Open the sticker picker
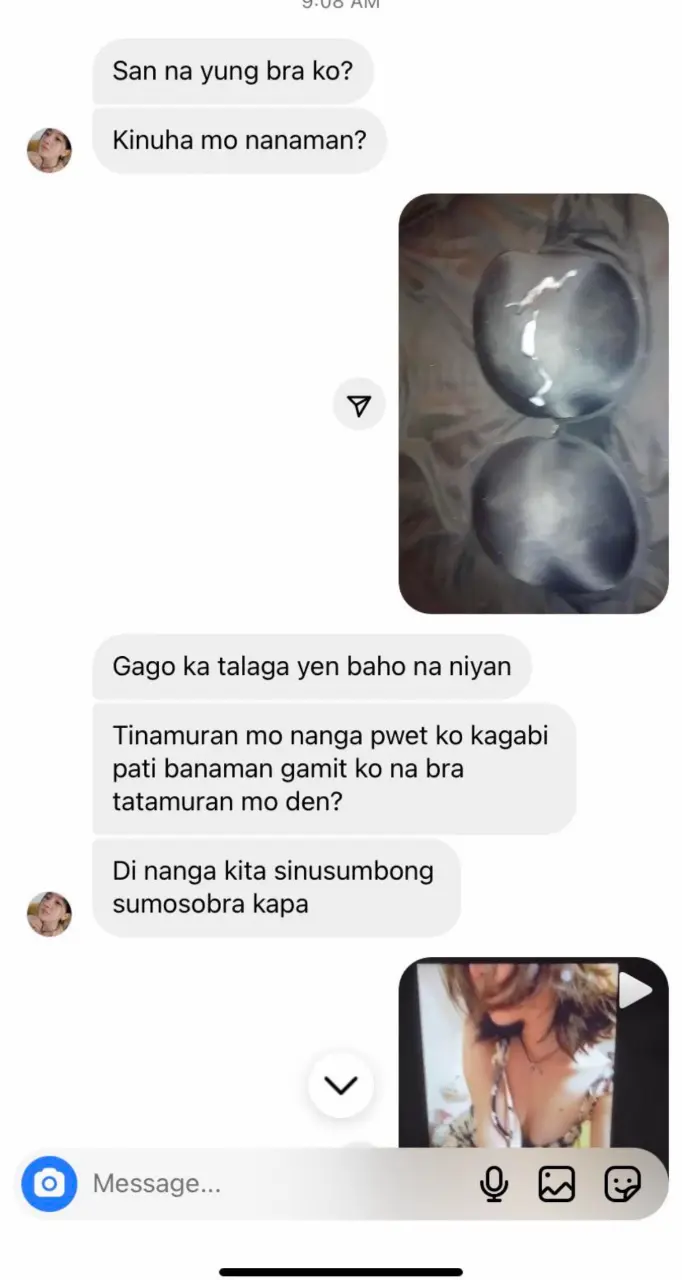Viewport: 682px width, 1280px height. [622, 1184]
